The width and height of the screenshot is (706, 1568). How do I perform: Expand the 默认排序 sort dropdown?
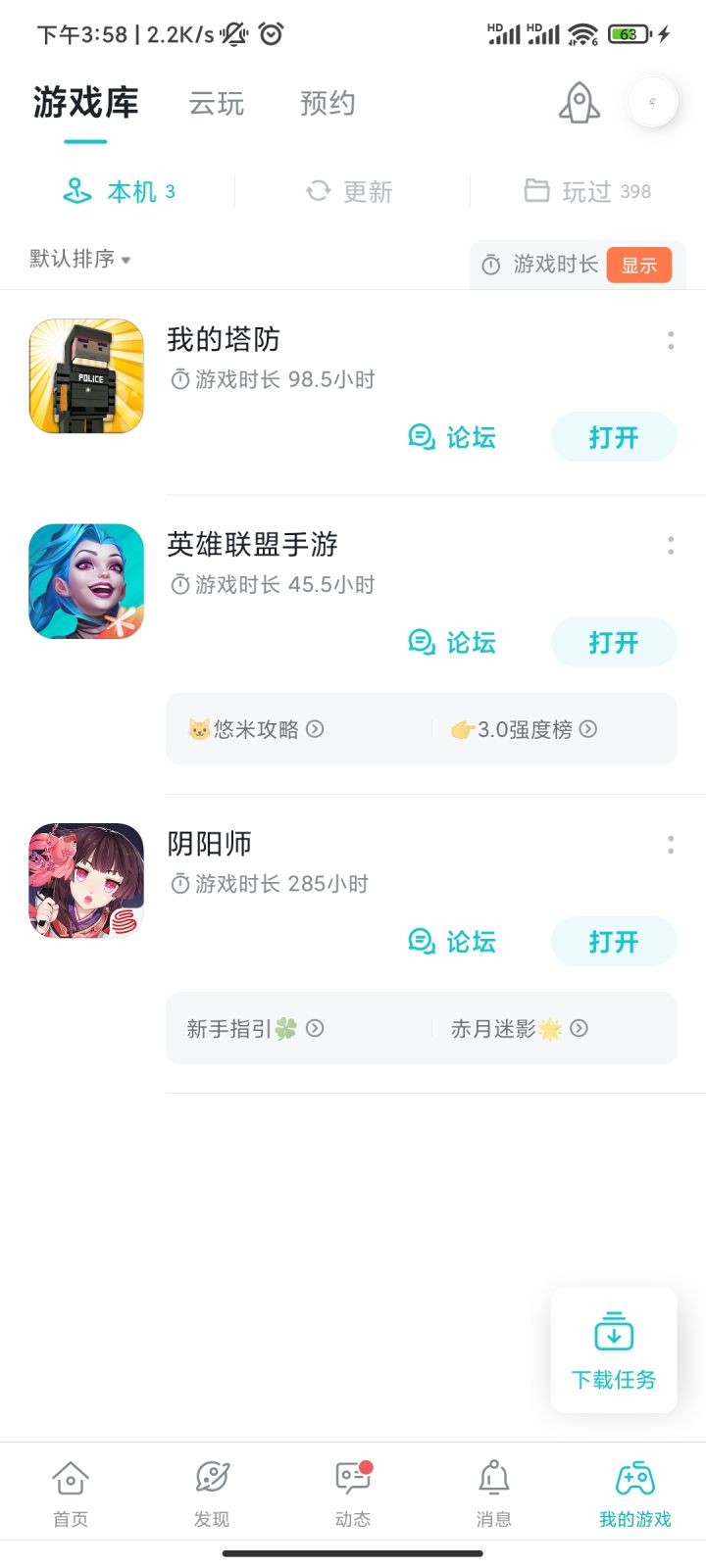80,259
